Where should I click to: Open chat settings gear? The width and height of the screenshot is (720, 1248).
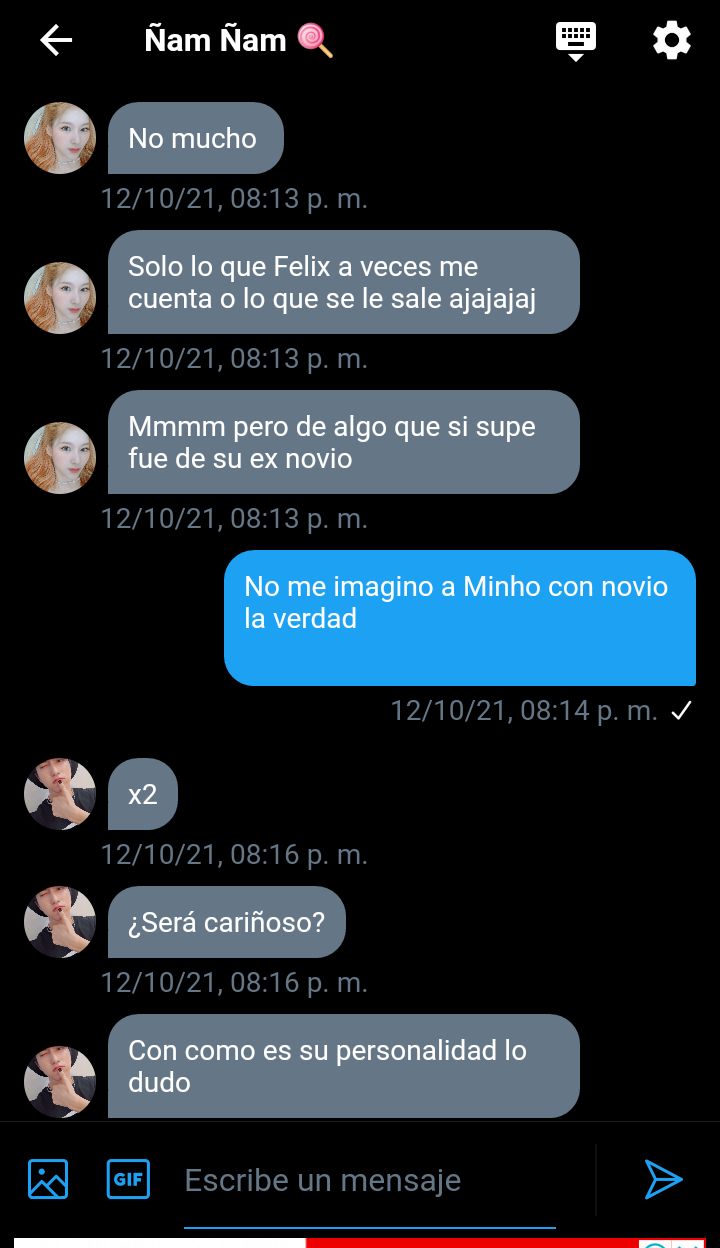[672, 41]
